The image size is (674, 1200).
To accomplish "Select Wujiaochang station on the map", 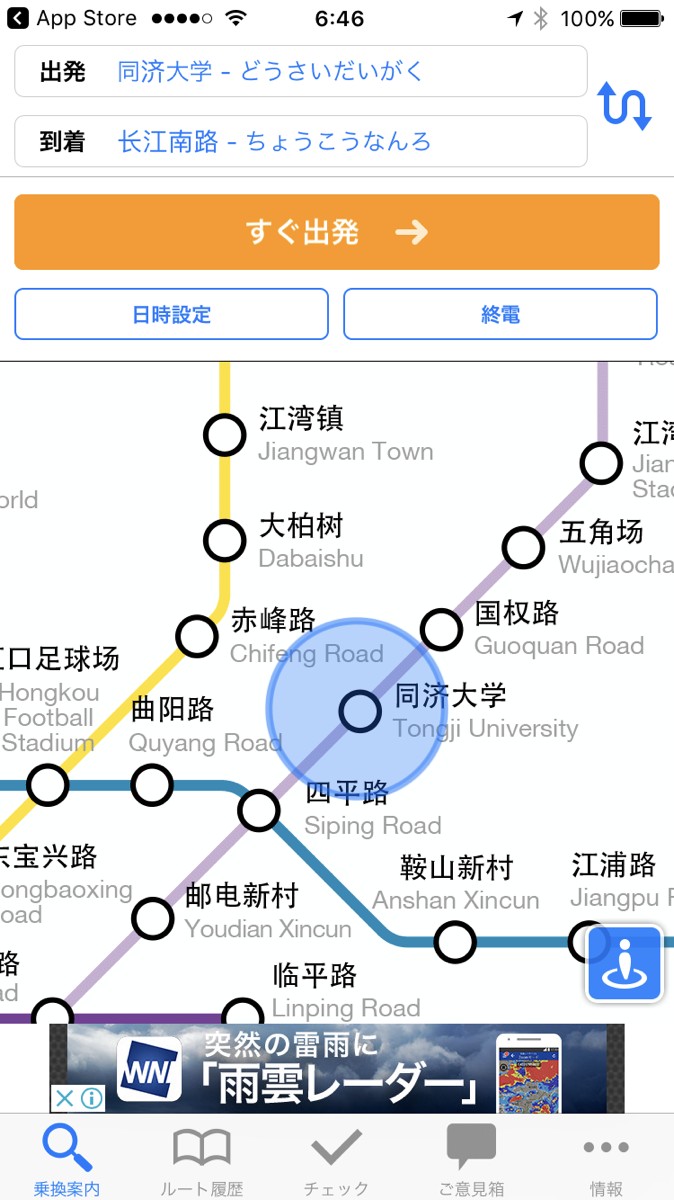I will [x=523, y=548].
